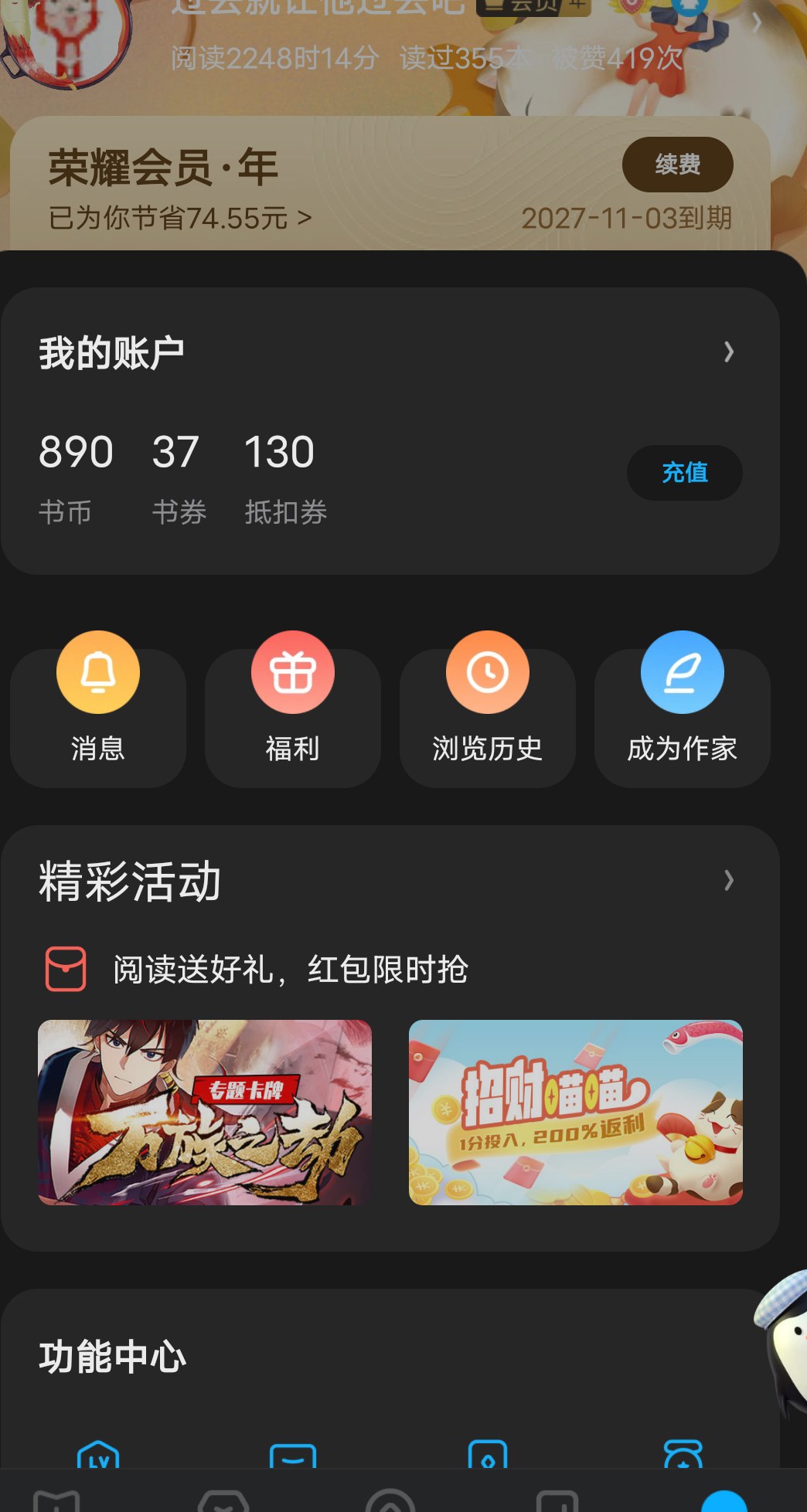Tap the 充值 recharge button
Image resolution: width=807 pixels, height=1512 pixels.
point(684,472)
